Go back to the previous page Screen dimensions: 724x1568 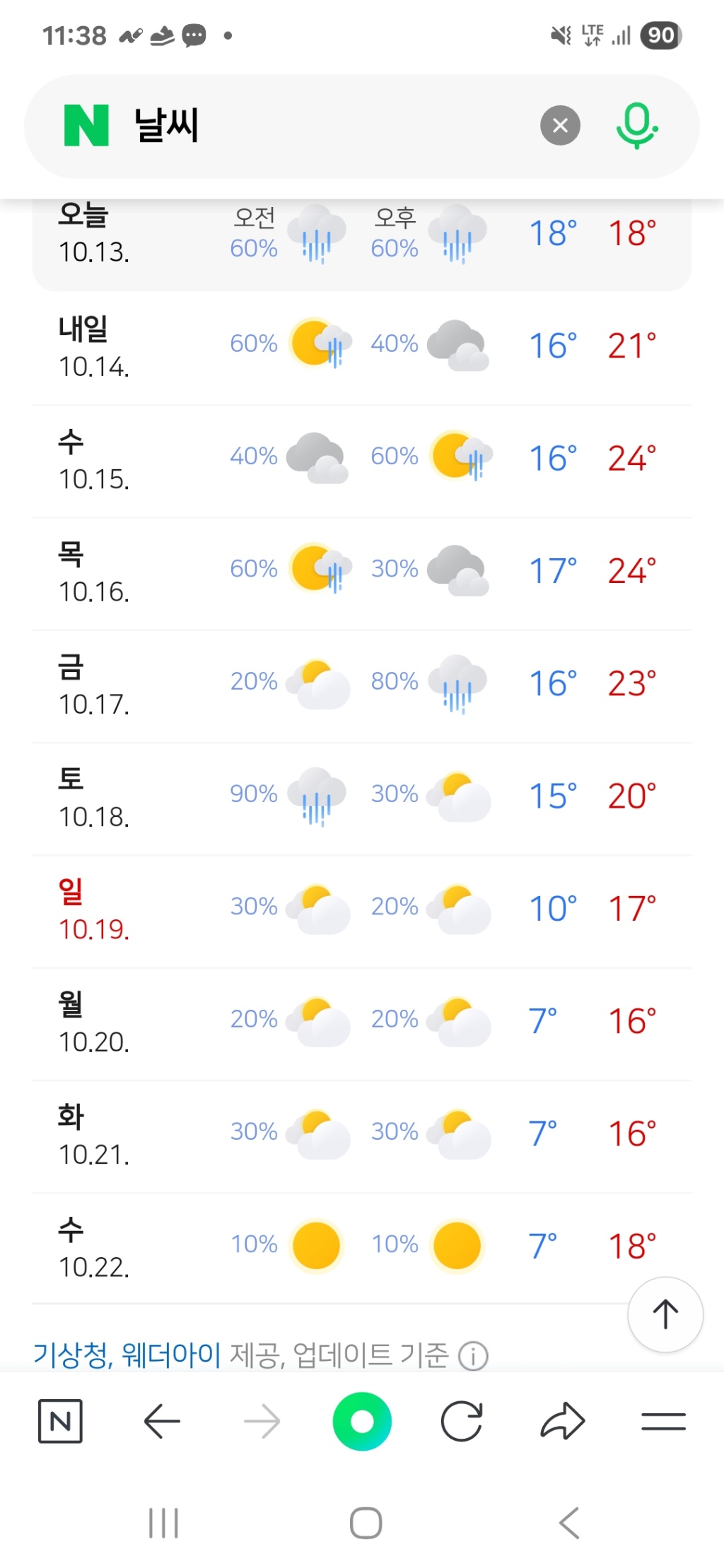coord(162,1421)
